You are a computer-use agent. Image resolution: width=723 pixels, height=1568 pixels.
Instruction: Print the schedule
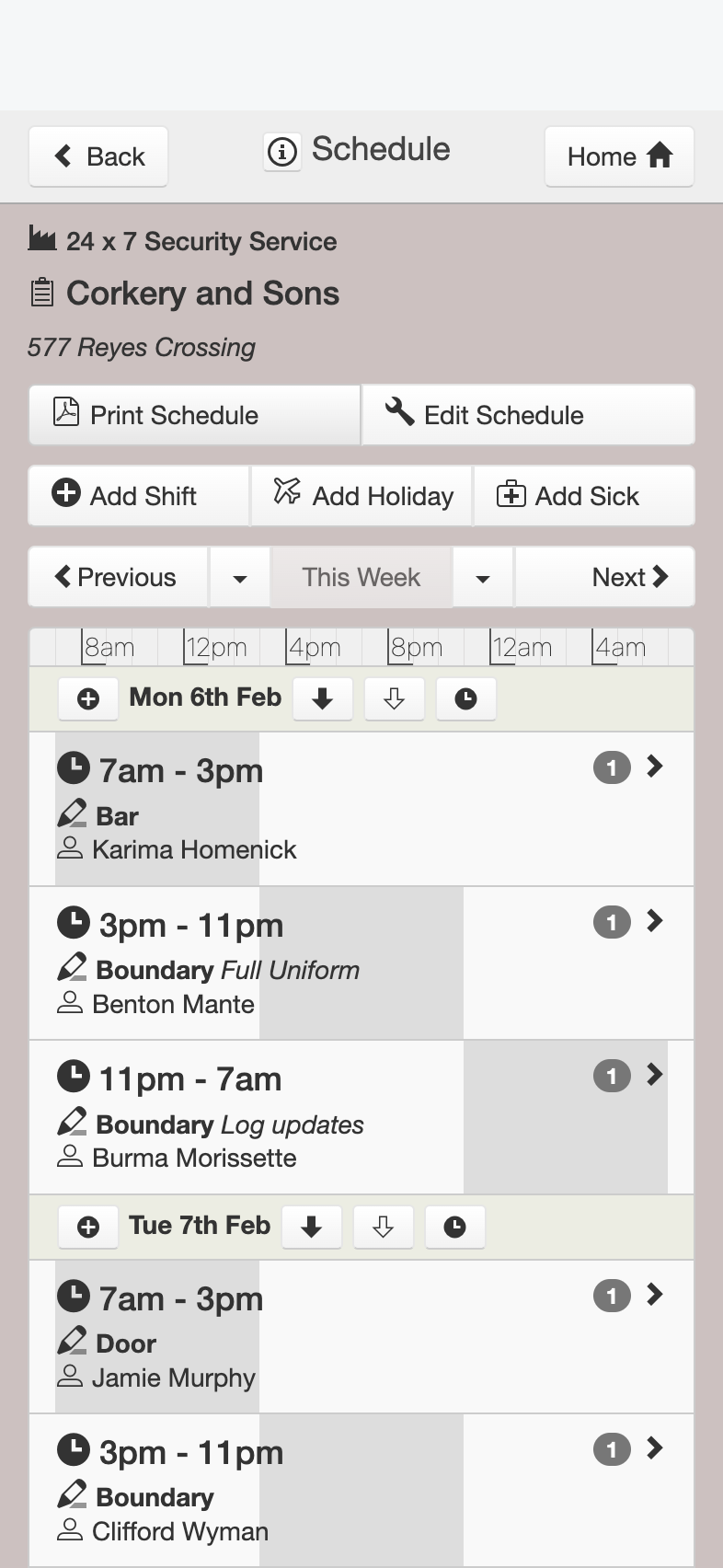tap(194, 415)
